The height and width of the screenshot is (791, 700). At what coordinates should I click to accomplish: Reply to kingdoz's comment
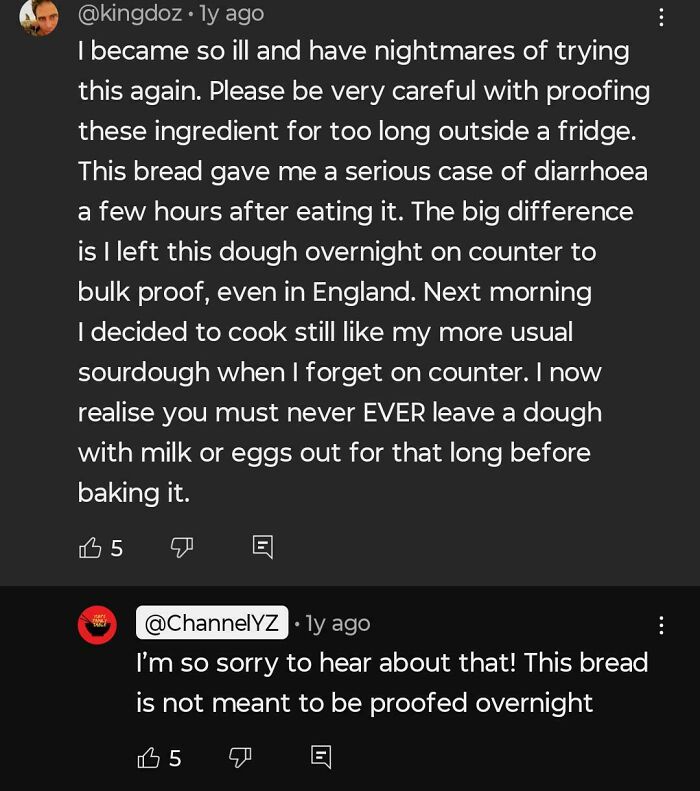(x=262, y=547)
